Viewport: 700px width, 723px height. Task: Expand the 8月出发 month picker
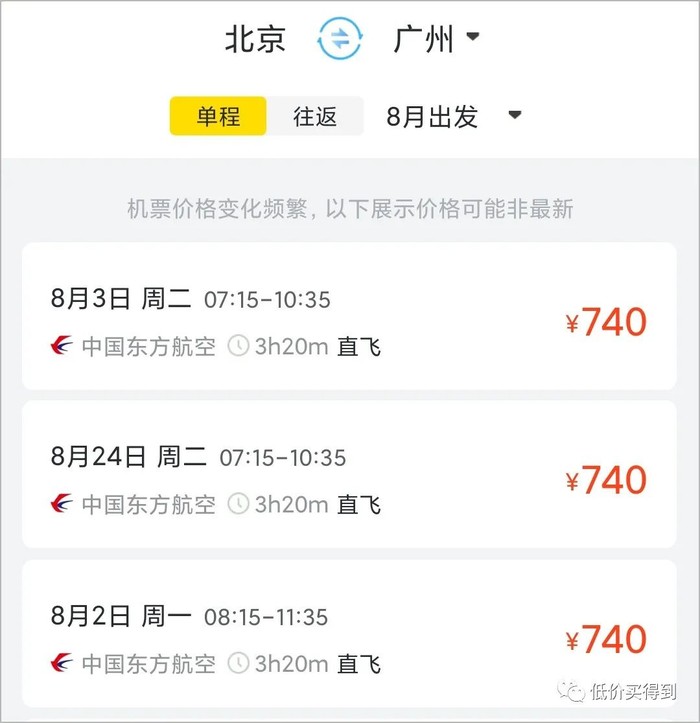click(x=453, y=116)
